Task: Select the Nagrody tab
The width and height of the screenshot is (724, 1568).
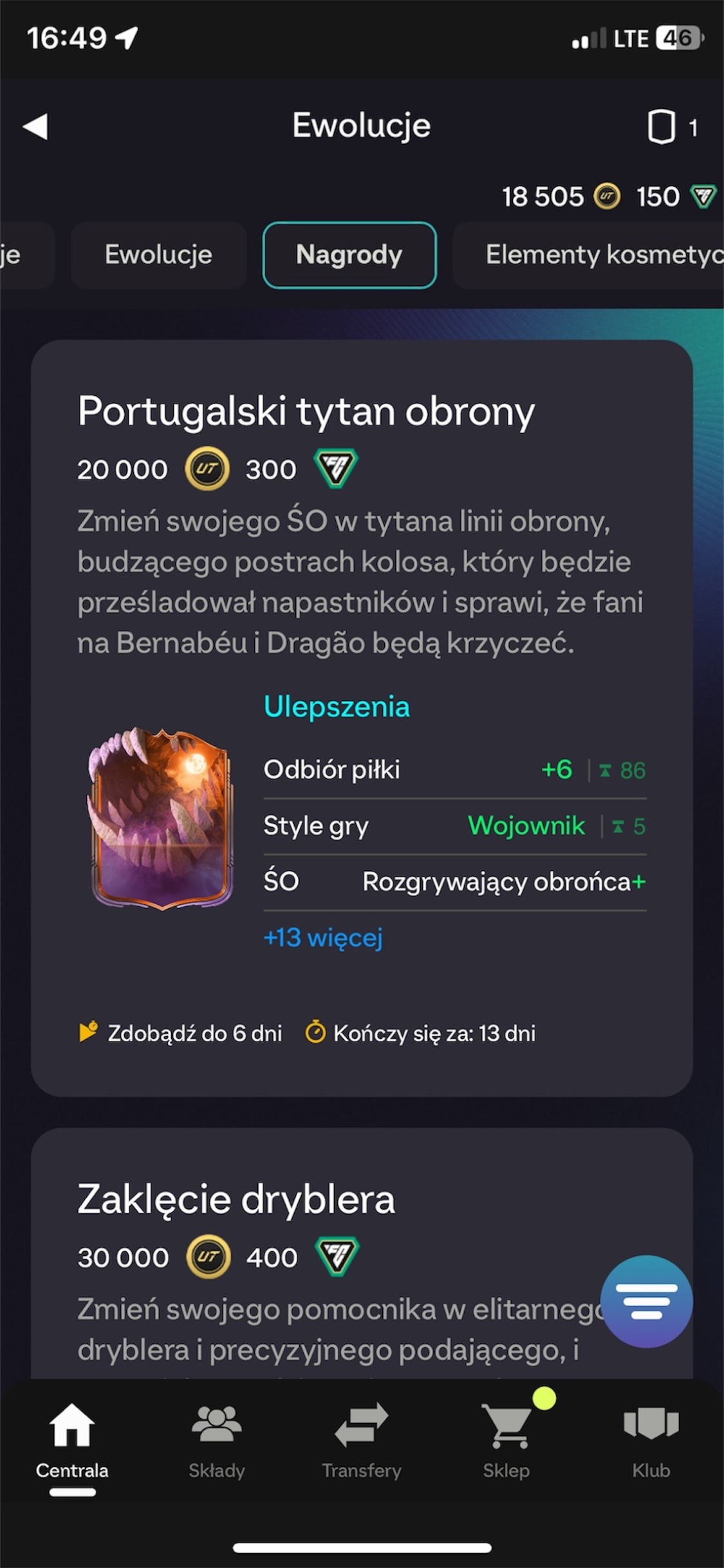Action: [x=349, y=255]
